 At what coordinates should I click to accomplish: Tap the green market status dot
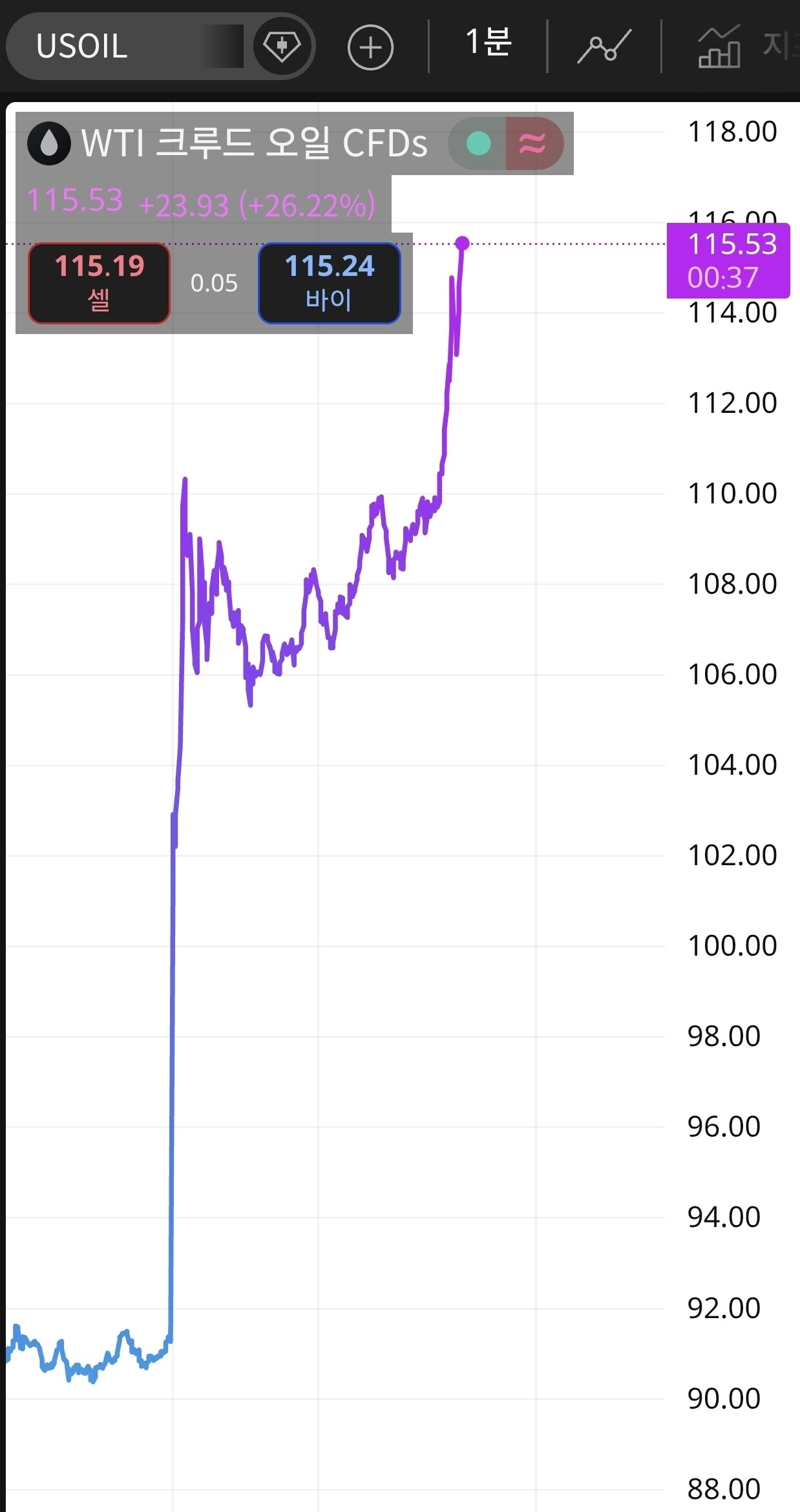pyautogui.click(x=478, y=143)
